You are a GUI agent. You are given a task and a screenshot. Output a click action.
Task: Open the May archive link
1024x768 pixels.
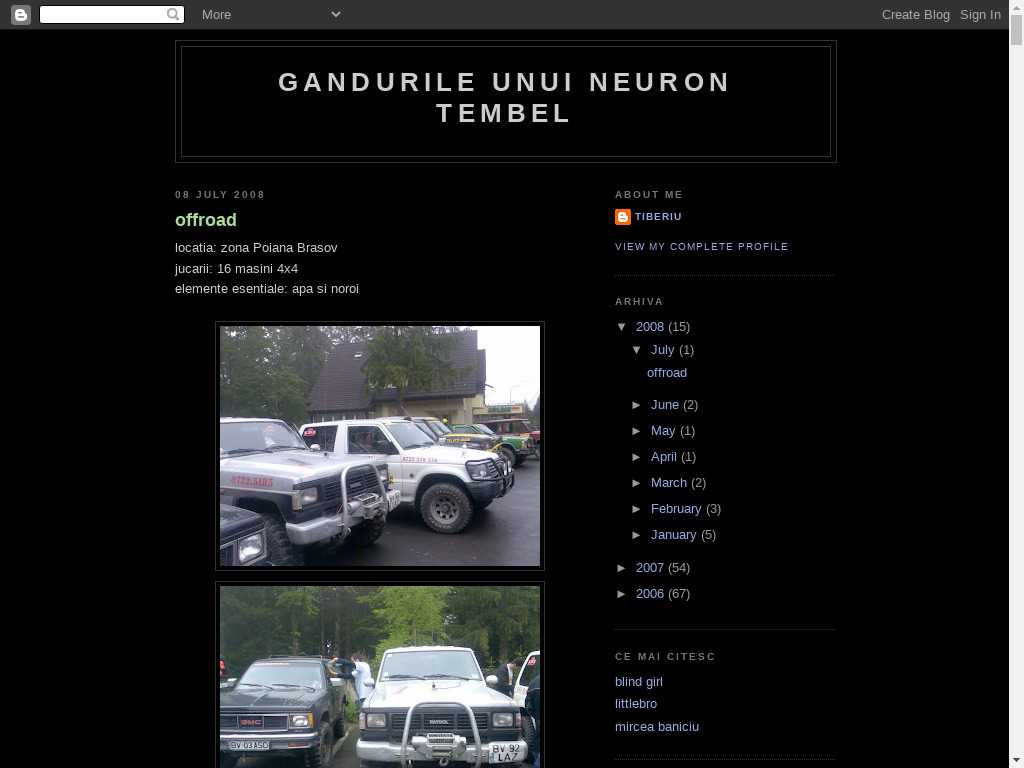pos(663,431)
